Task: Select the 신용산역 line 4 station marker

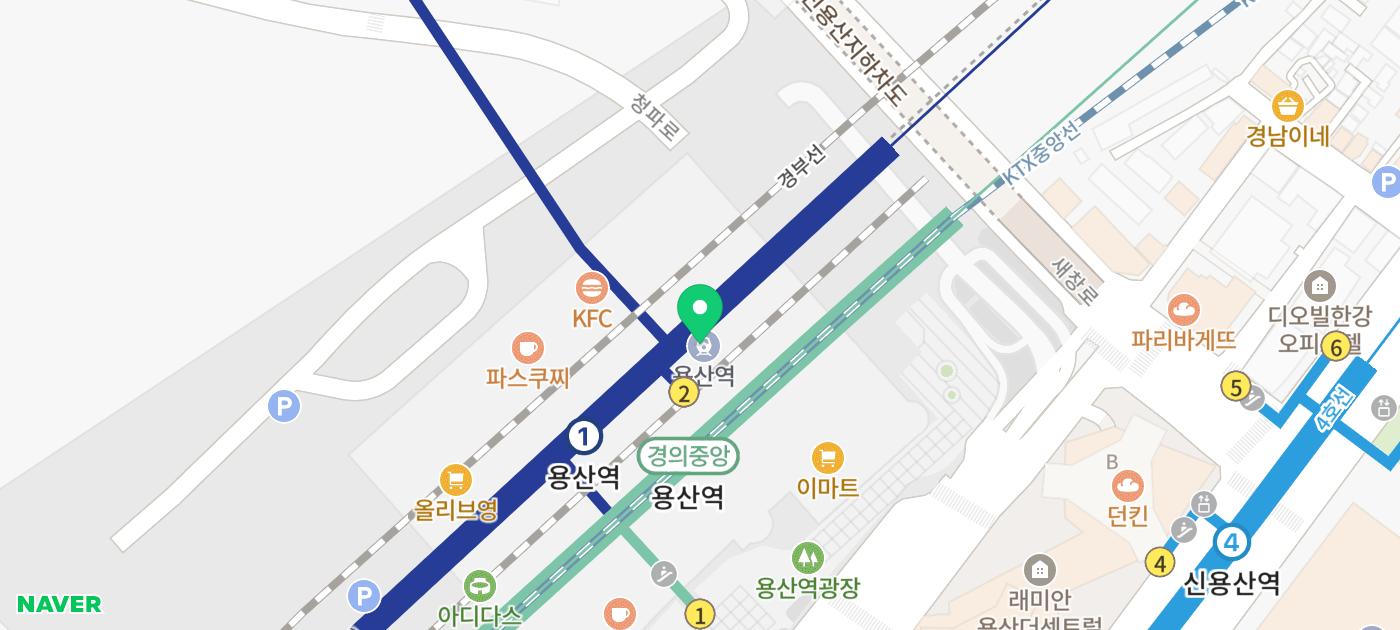Action: tap(1232, 543)
